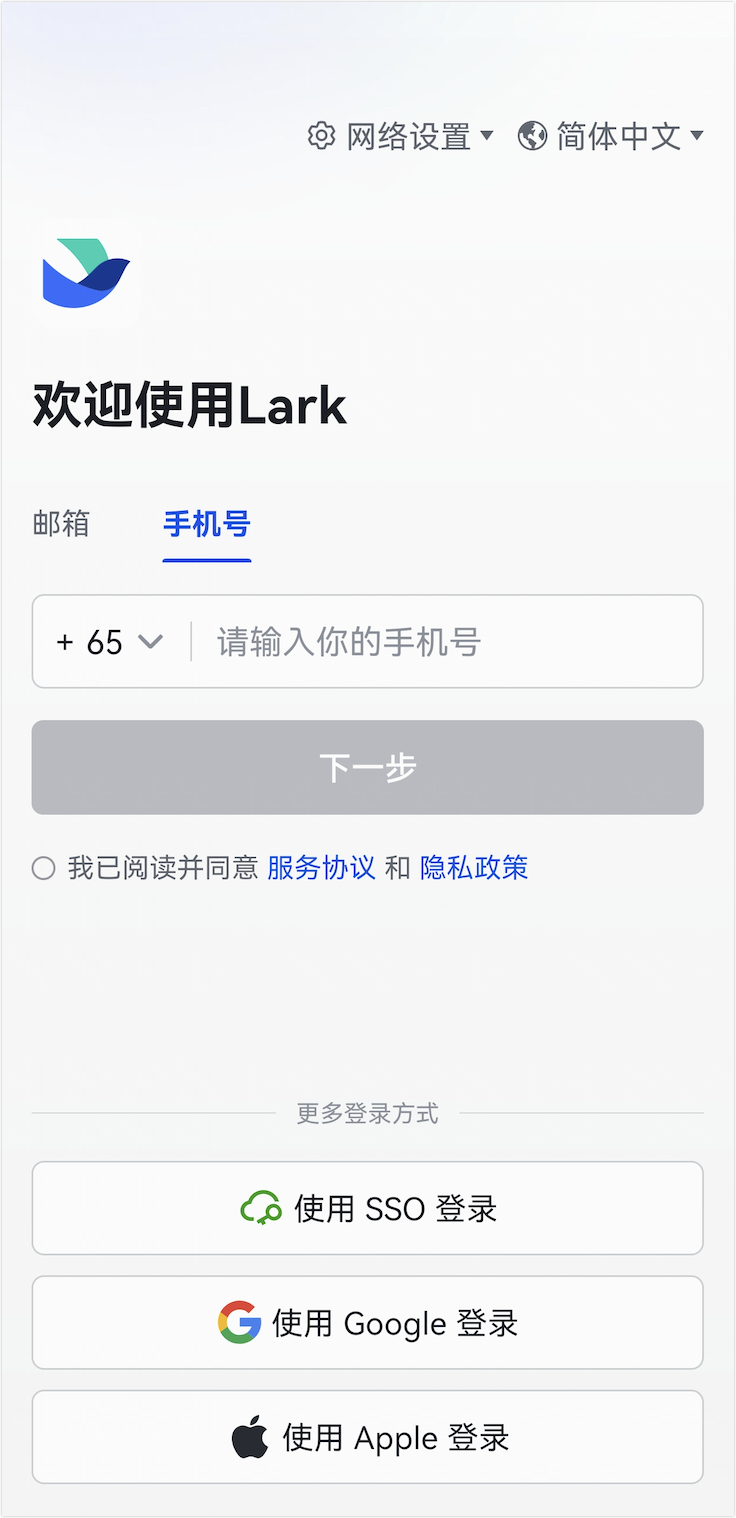This screenshot has height=1518, width=736.
Task: Open the 网络设置 dropdown arrow
Action: click(x=489, y=136)
